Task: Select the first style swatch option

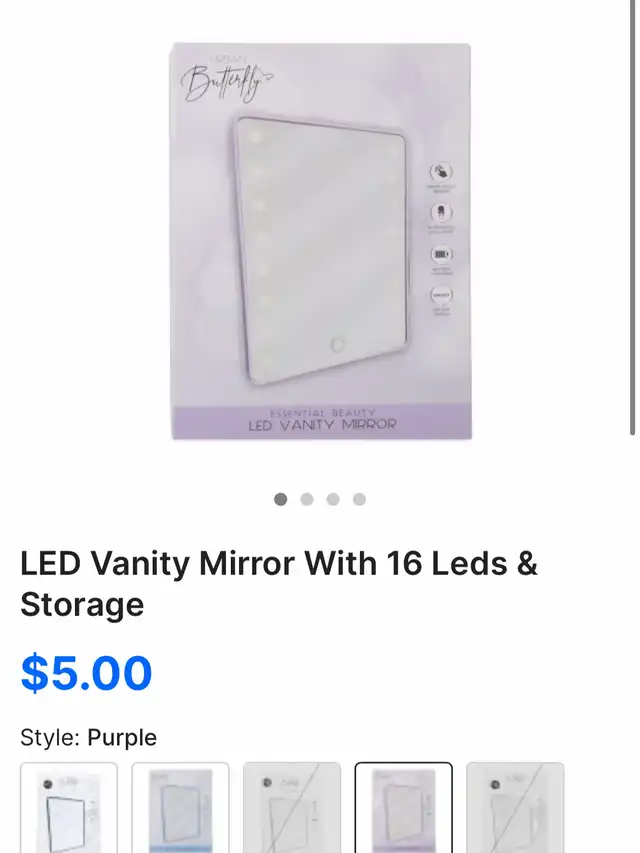Action: click(x=69, y=808)
